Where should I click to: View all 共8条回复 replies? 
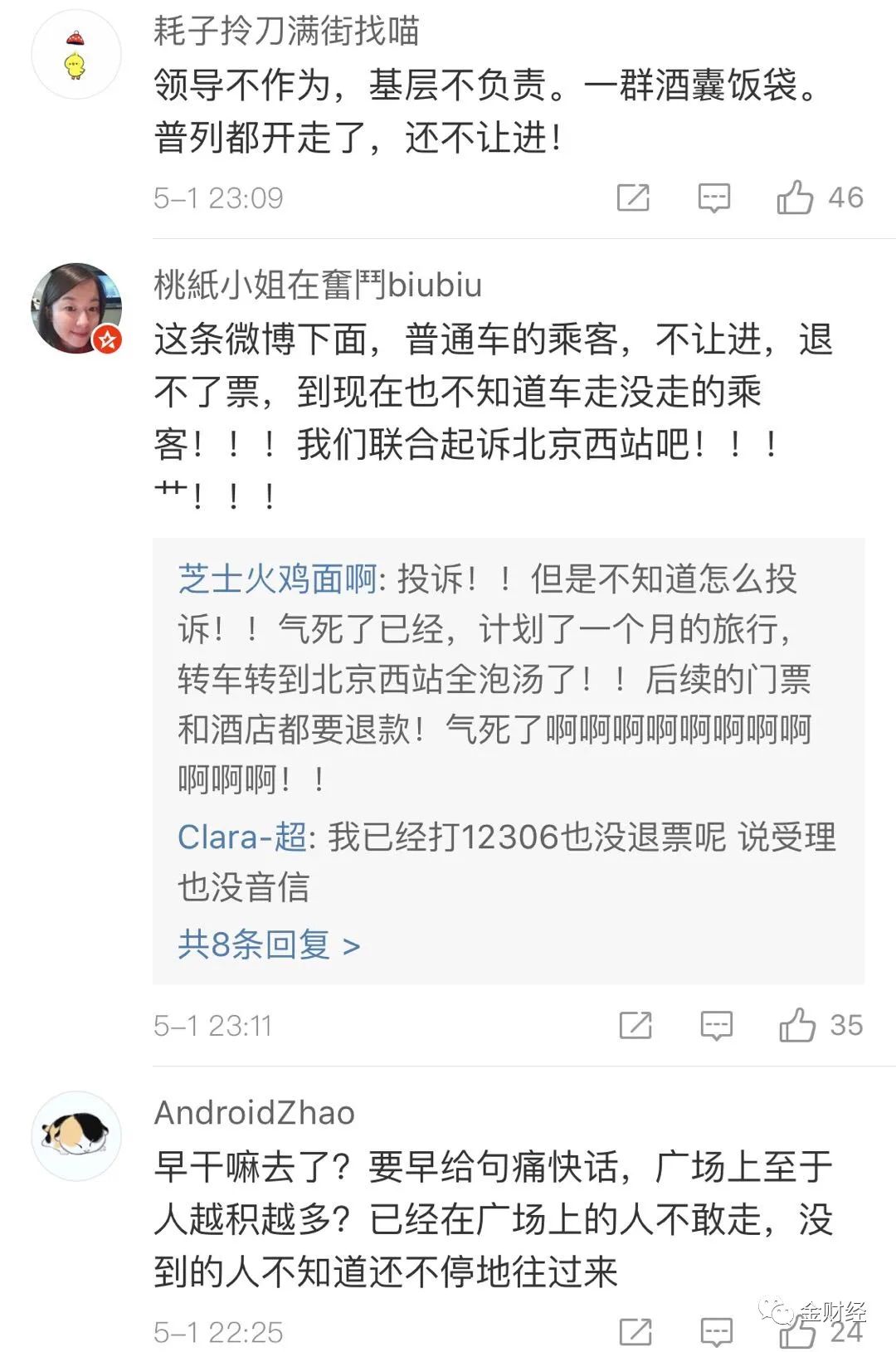[269, 944]
